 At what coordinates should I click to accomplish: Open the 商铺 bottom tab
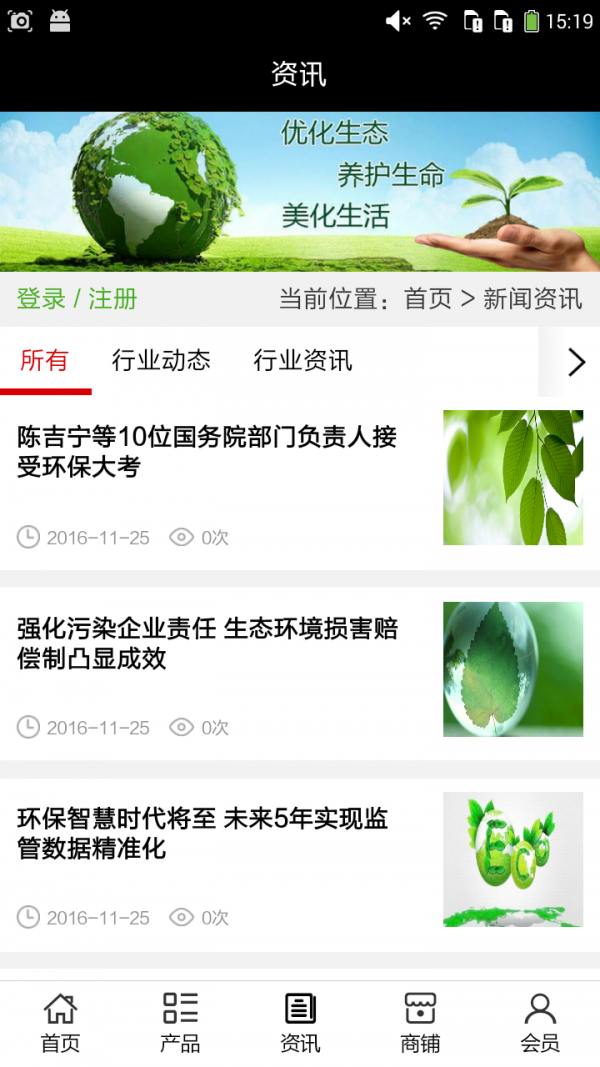tap(420, 1023)
